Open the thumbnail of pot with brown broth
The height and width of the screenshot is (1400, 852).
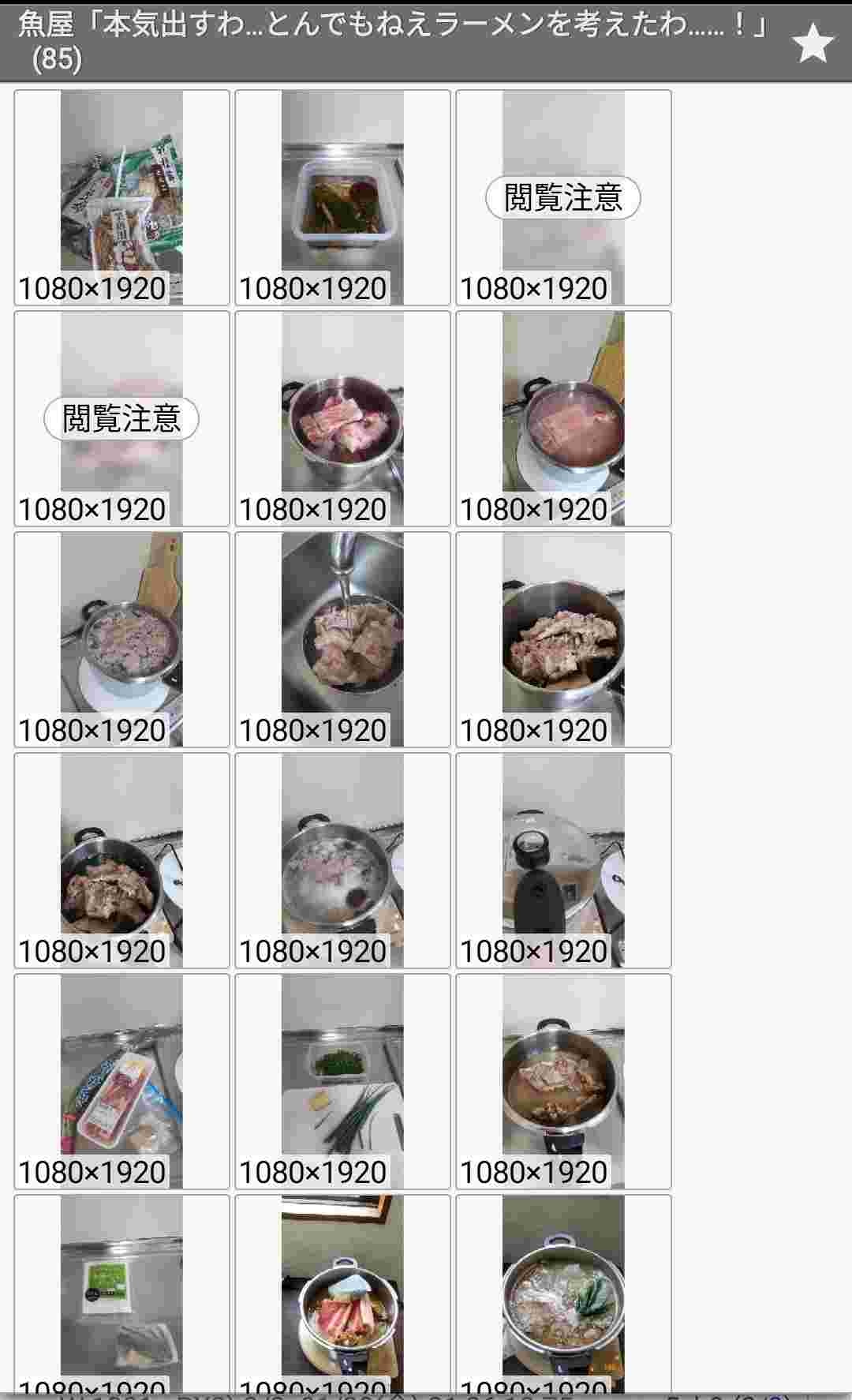pyautogui.click(x=563, y=1081)
